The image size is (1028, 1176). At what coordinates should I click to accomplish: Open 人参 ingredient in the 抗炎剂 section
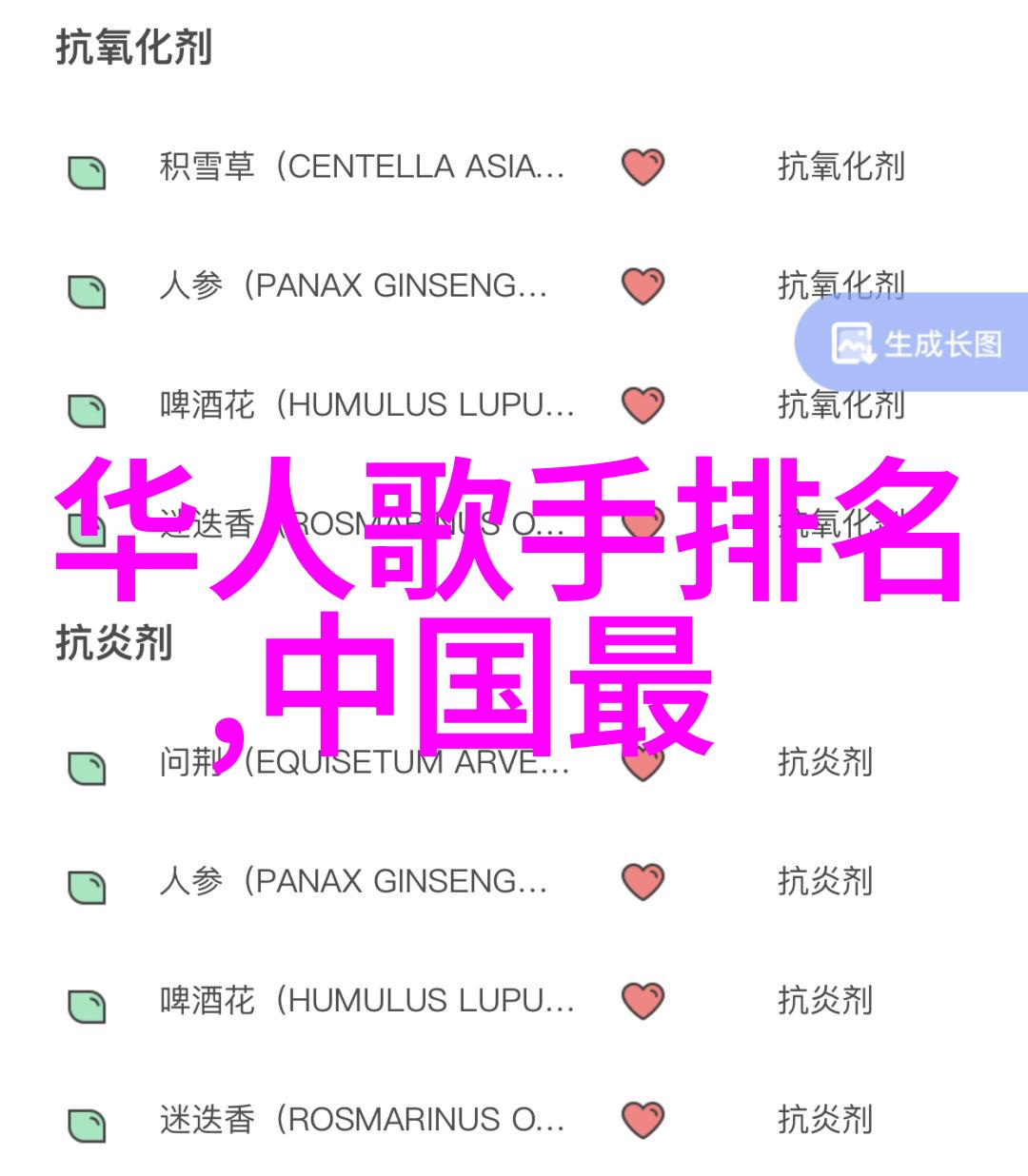(x=352, y=882)
